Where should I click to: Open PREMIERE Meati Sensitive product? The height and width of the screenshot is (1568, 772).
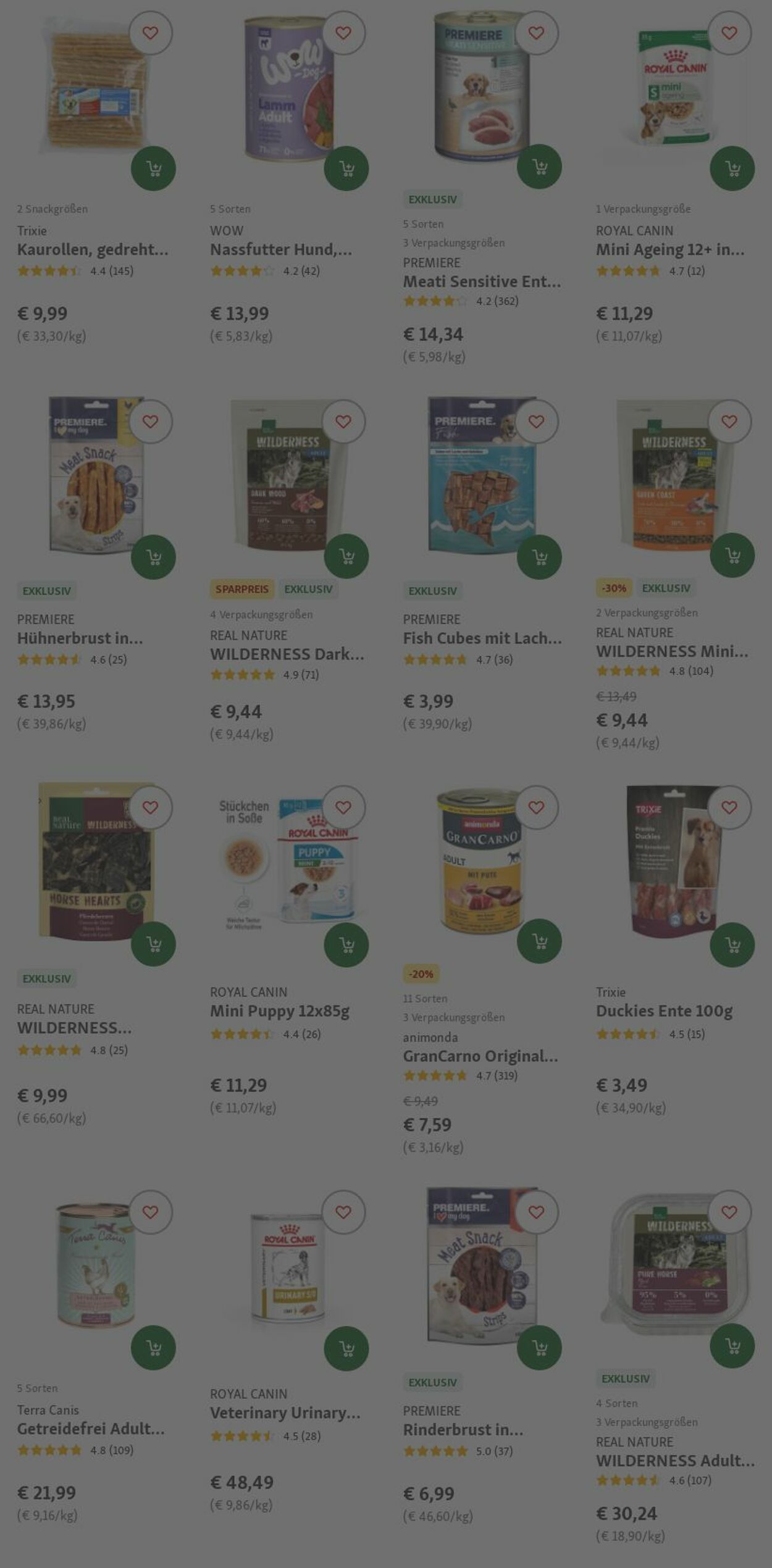coord(482,281)
